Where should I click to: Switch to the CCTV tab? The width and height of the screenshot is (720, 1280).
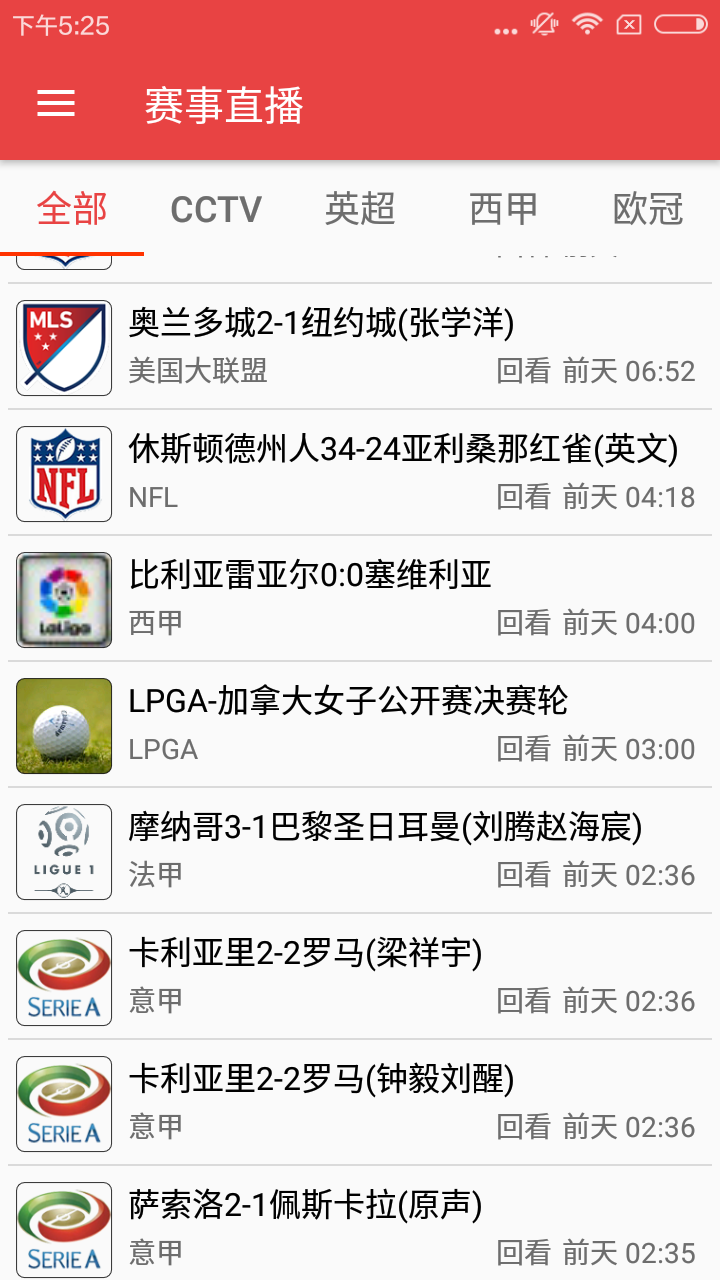[216, 209]
